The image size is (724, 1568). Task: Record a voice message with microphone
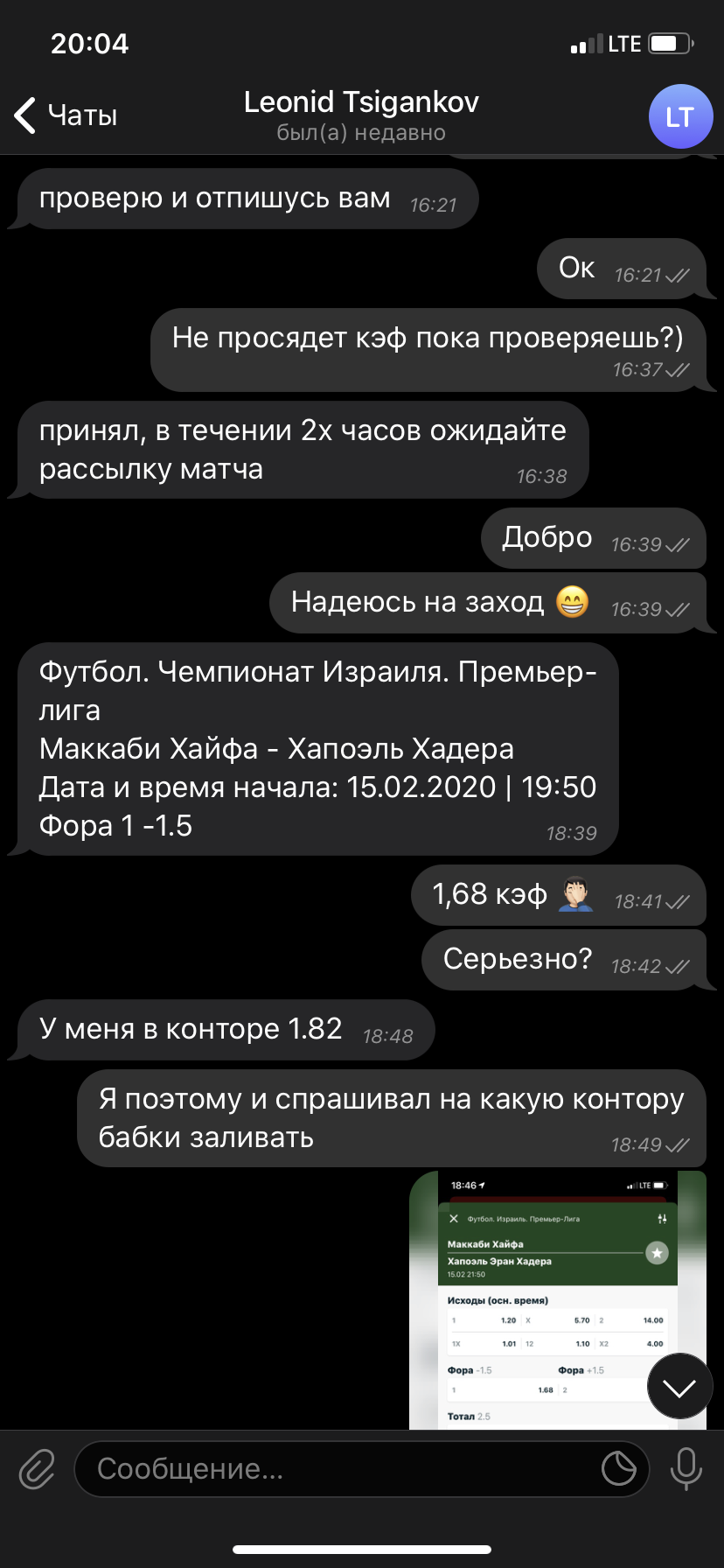[686, 1468]
